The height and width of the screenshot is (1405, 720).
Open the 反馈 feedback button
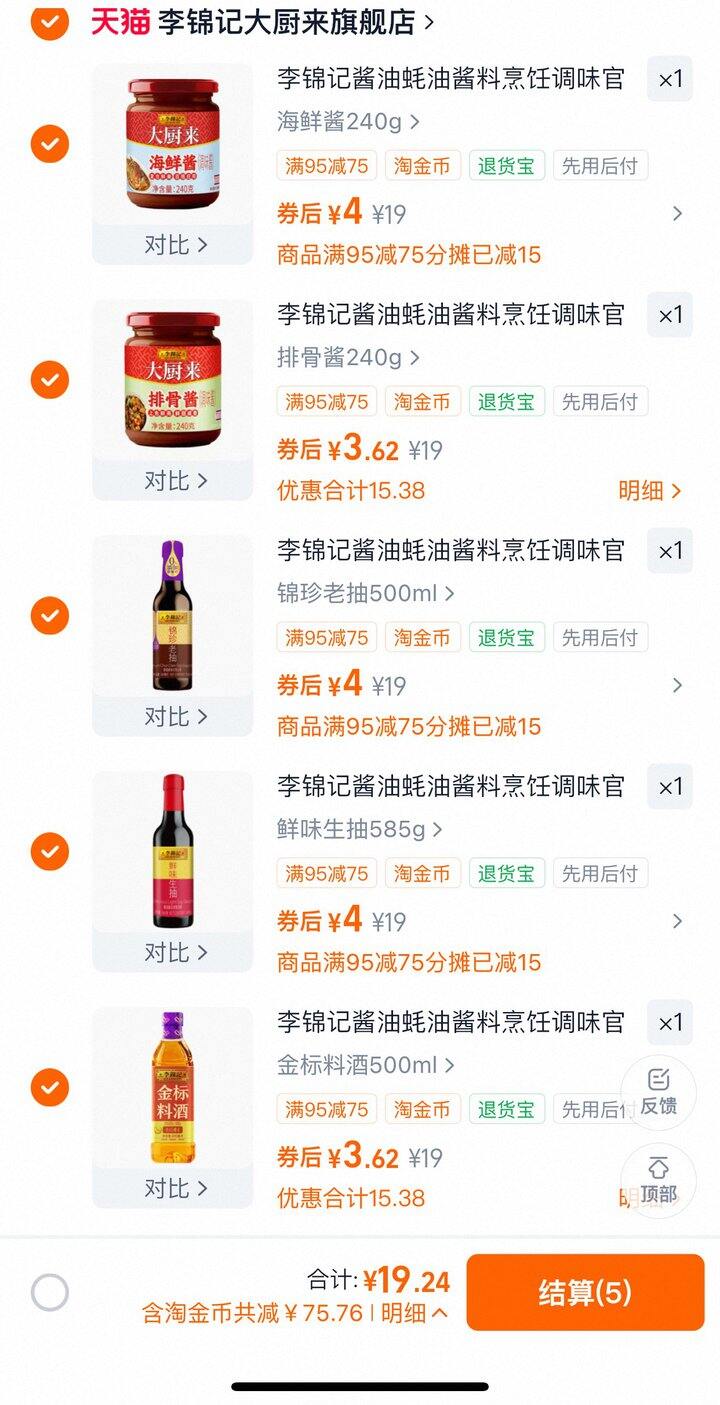(x=658, y=1090)
